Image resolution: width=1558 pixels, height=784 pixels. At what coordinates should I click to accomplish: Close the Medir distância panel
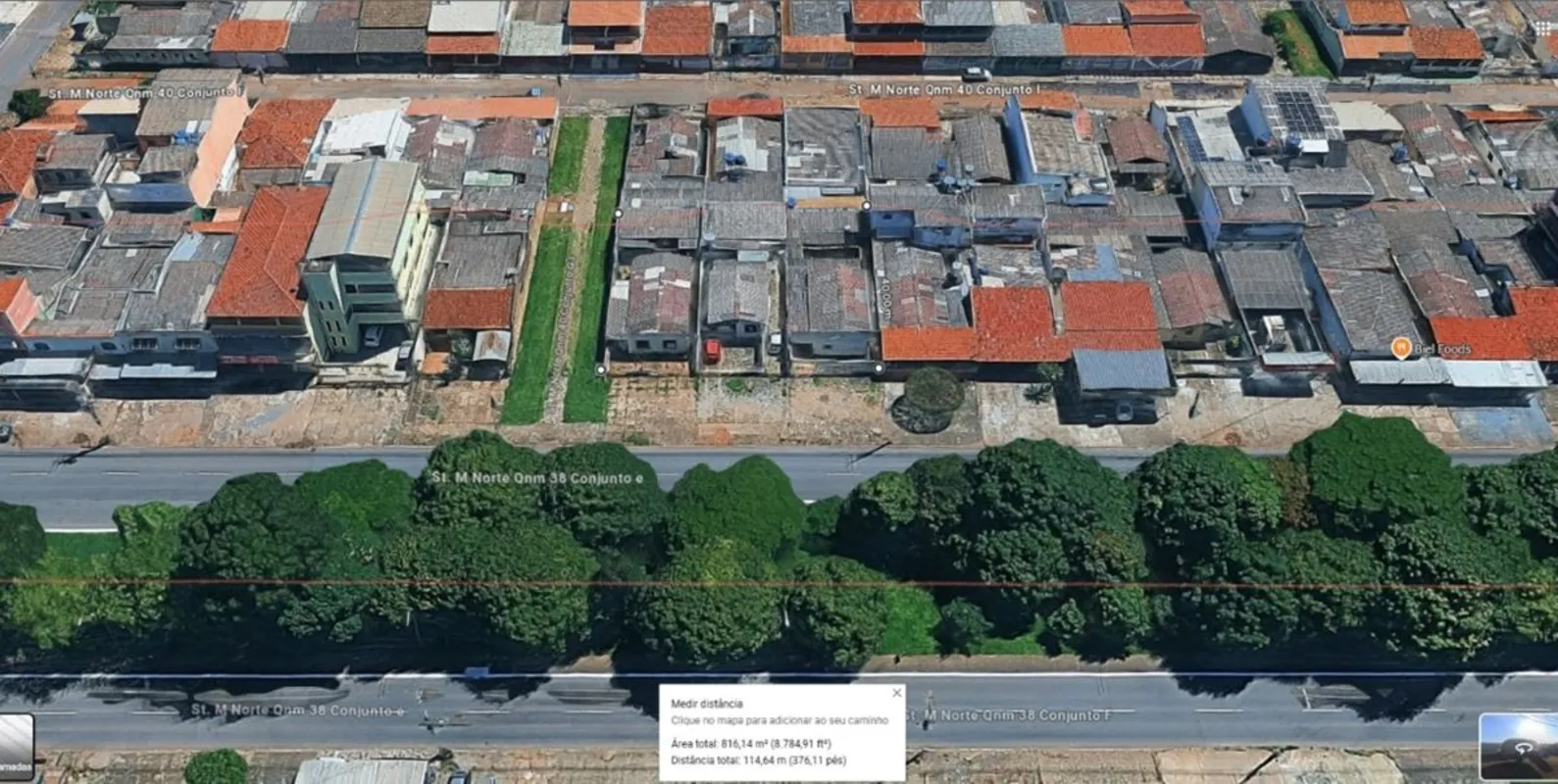896,693
